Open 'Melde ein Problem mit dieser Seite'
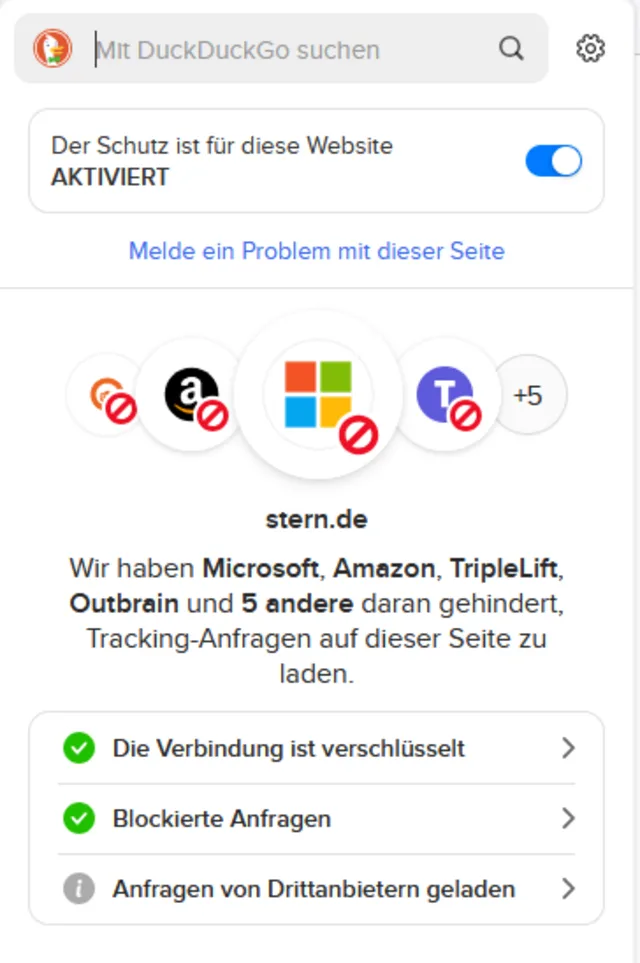 316,250
